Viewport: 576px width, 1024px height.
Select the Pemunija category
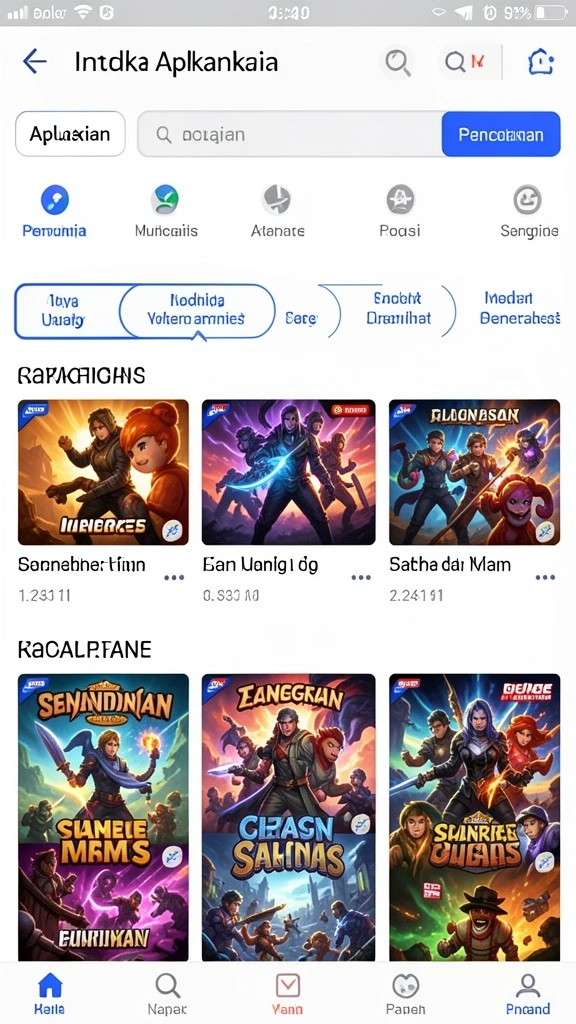[54, 211]
